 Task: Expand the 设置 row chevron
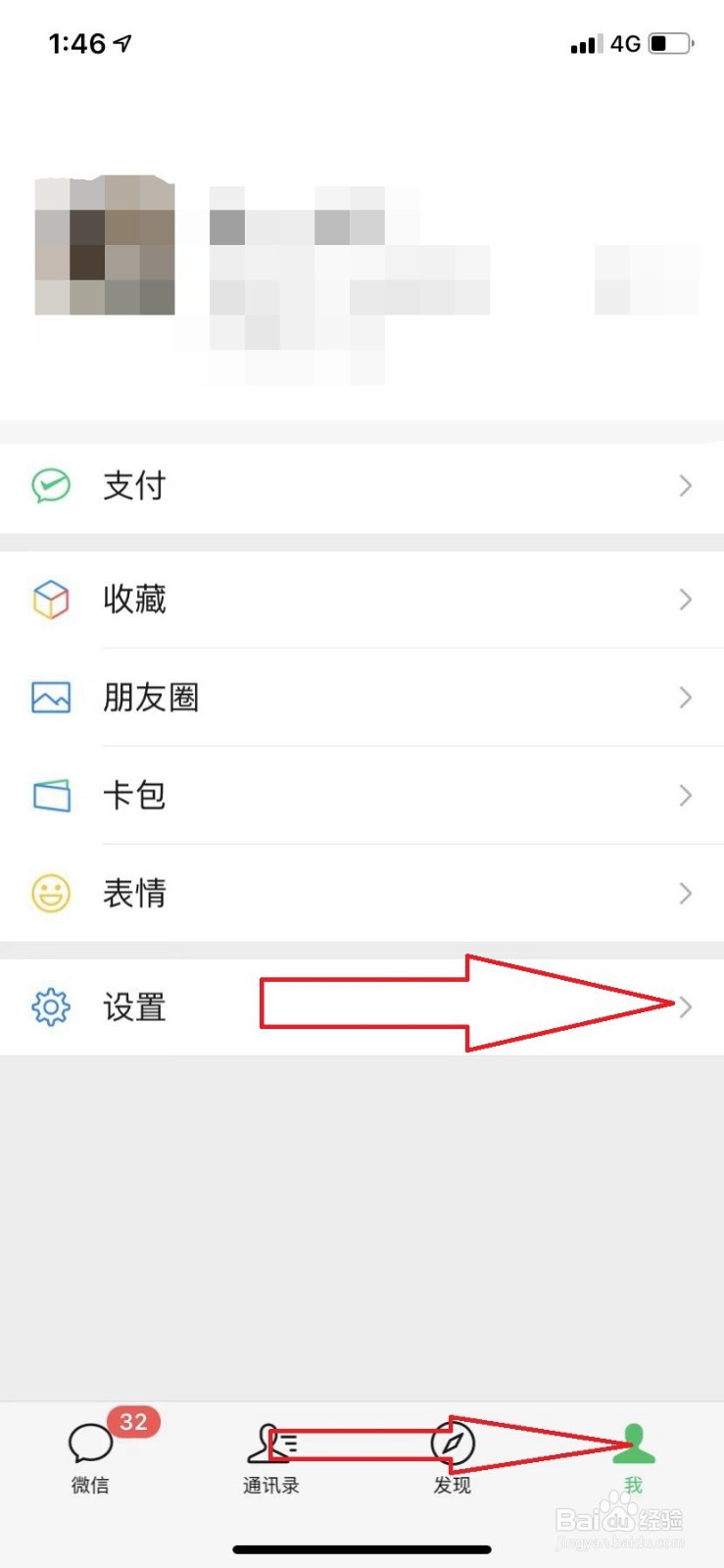tap(685, 1007)
